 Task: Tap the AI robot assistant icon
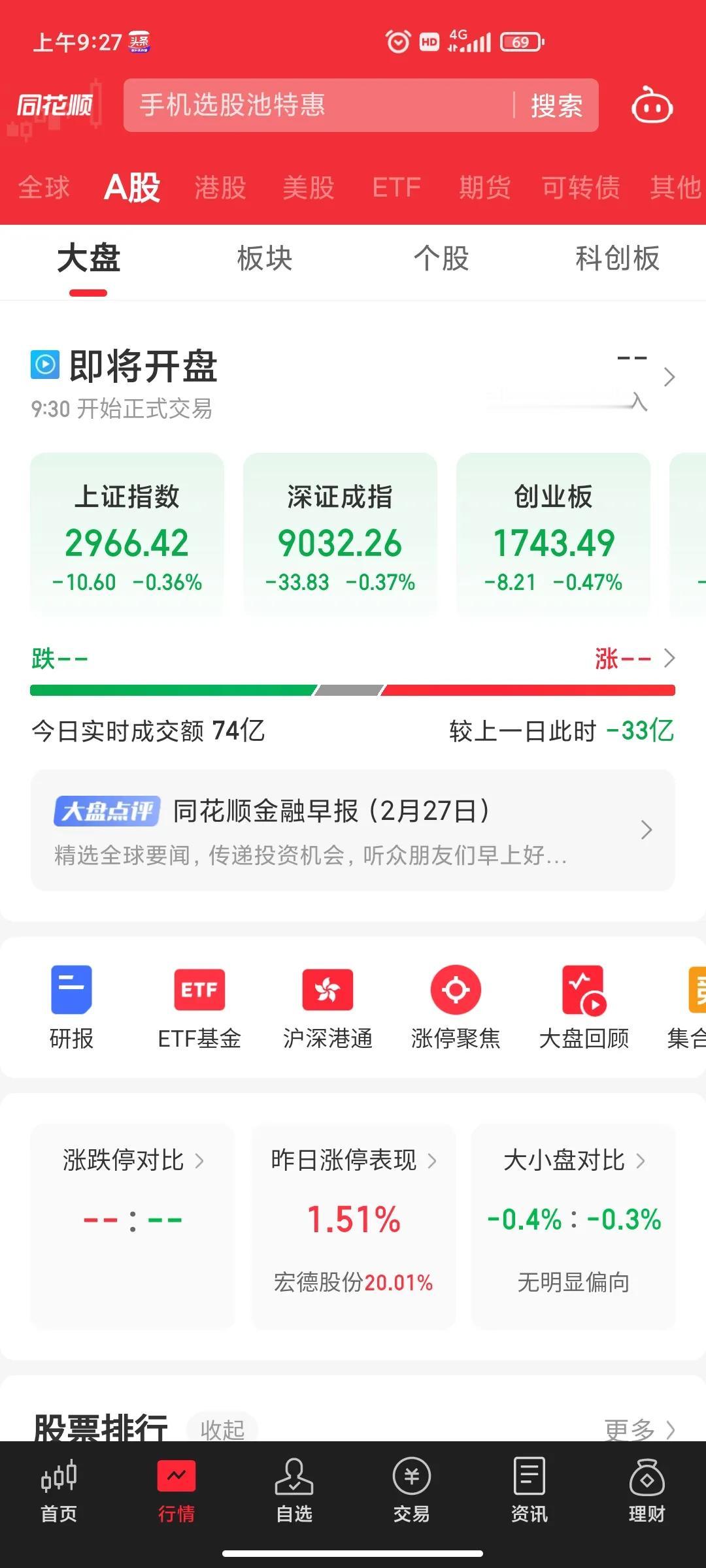click(x=651, y=106)
